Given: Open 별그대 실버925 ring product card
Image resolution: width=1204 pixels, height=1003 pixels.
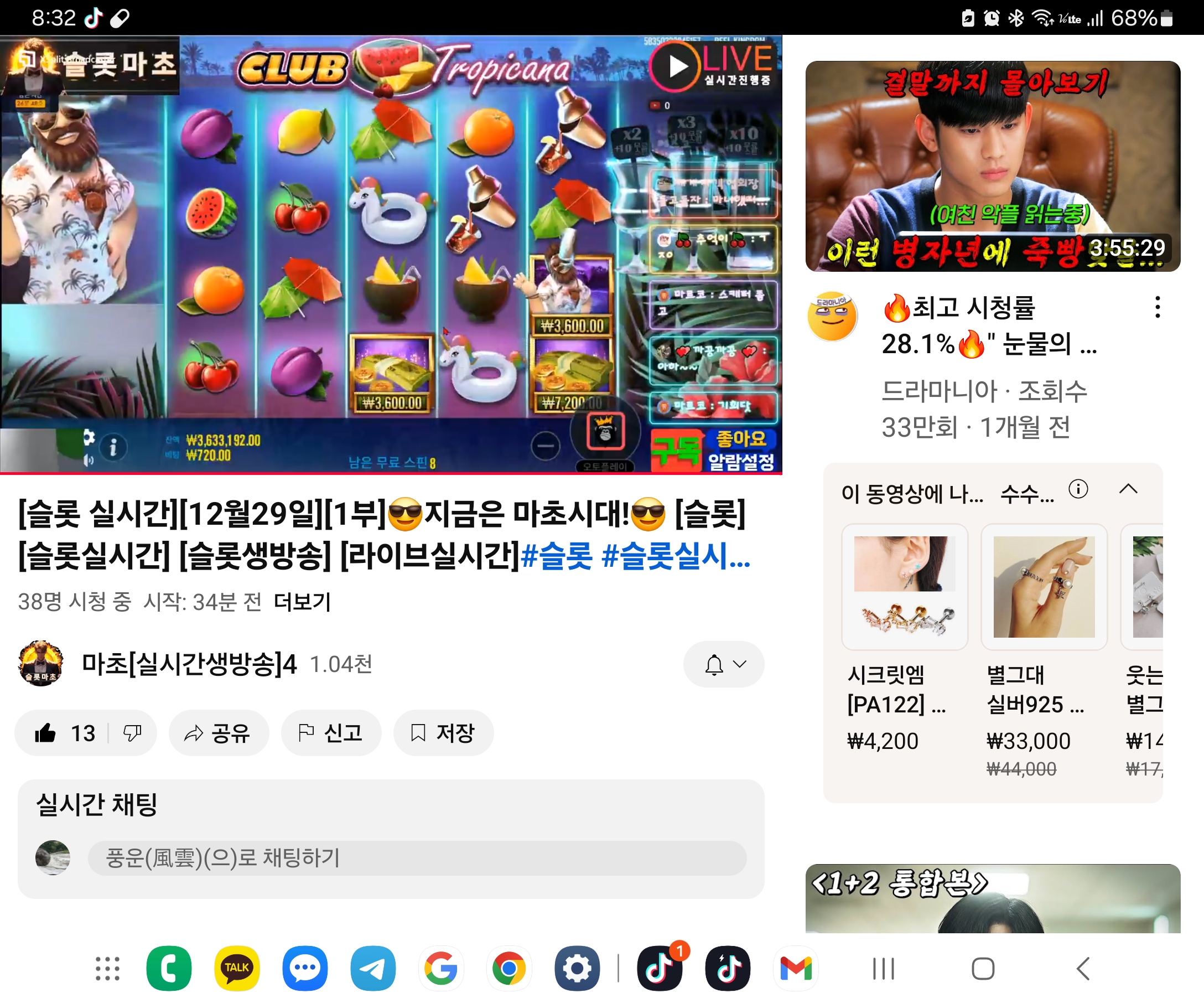Looking at the screenshot, I should pos(1044,586).
